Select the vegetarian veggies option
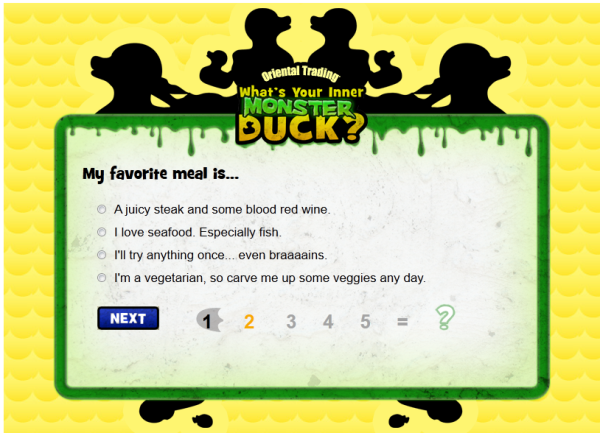 pyautogui.click(x=102, y=278)
